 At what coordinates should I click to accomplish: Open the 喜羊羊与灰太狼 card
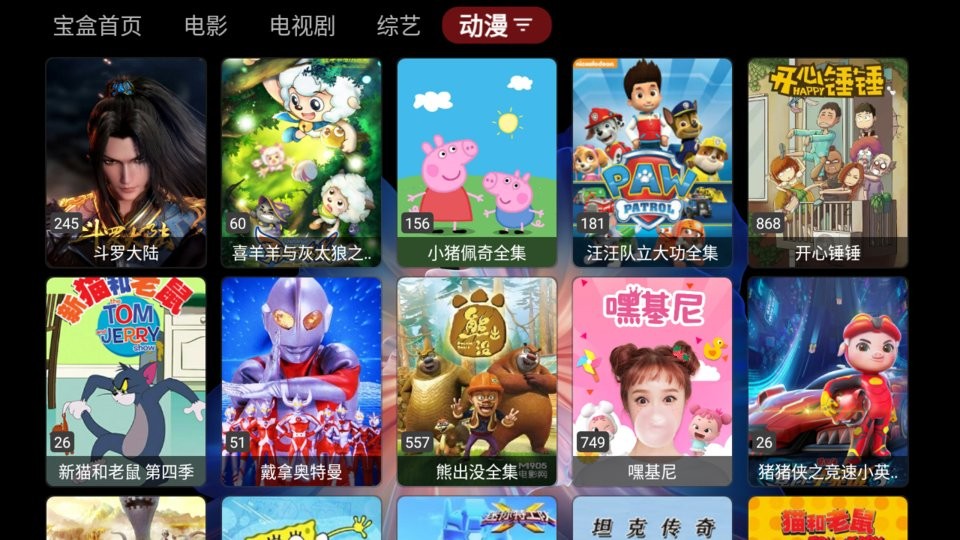tap(301, 162)
